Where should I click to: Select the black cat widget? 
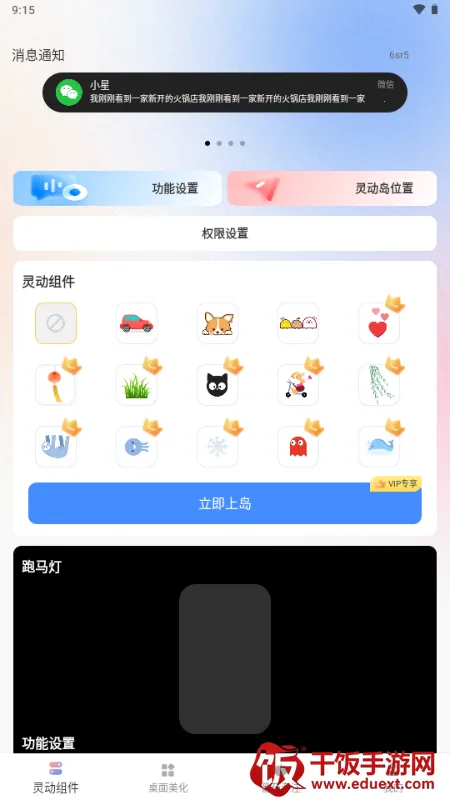point(217,385)
